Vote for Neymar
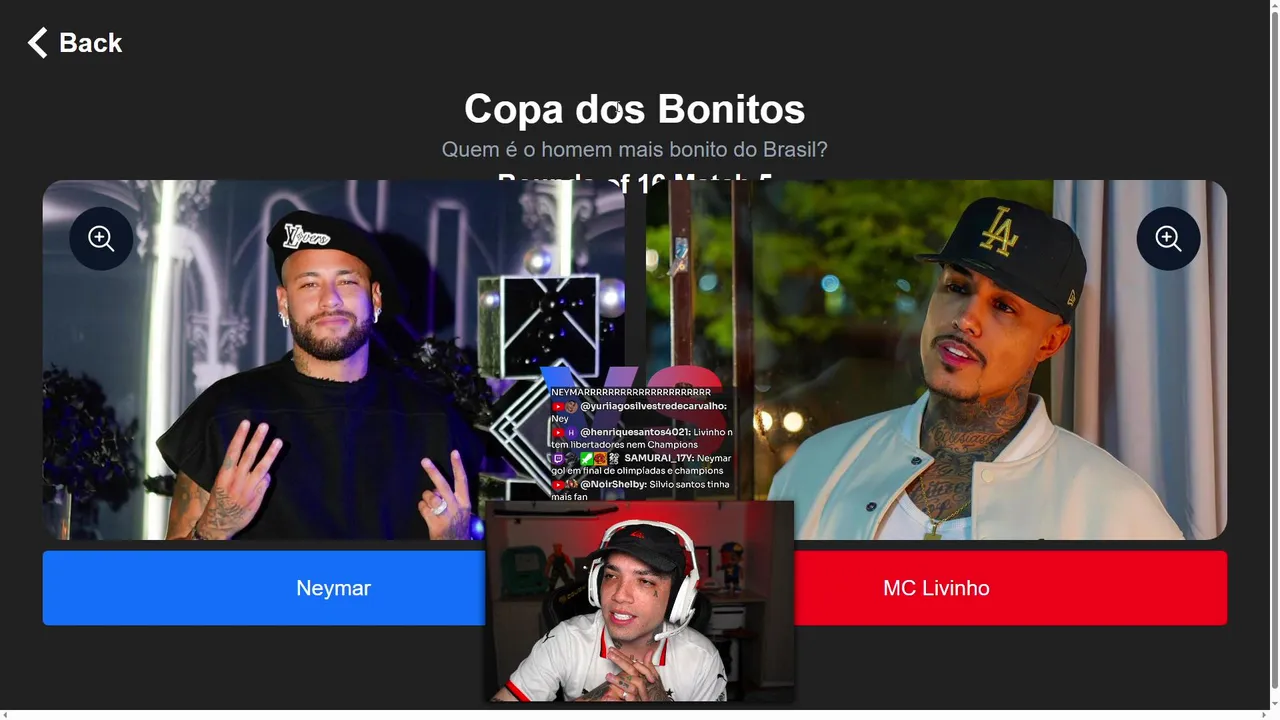Image resolution: width=1280 pixels, height=720 pixels. tap(264, 588)
